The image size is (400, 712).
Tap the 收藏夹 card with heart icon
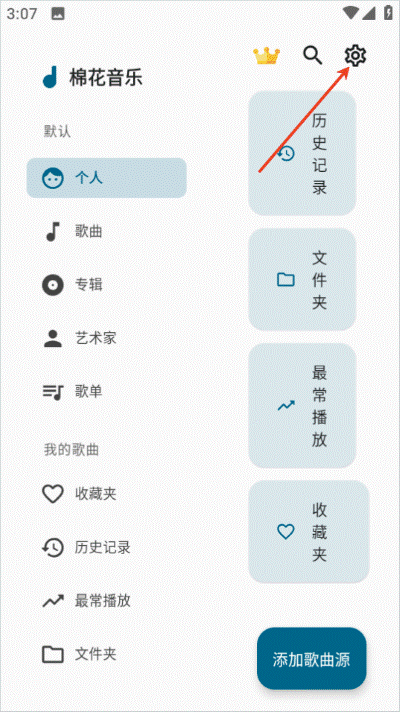309,531
